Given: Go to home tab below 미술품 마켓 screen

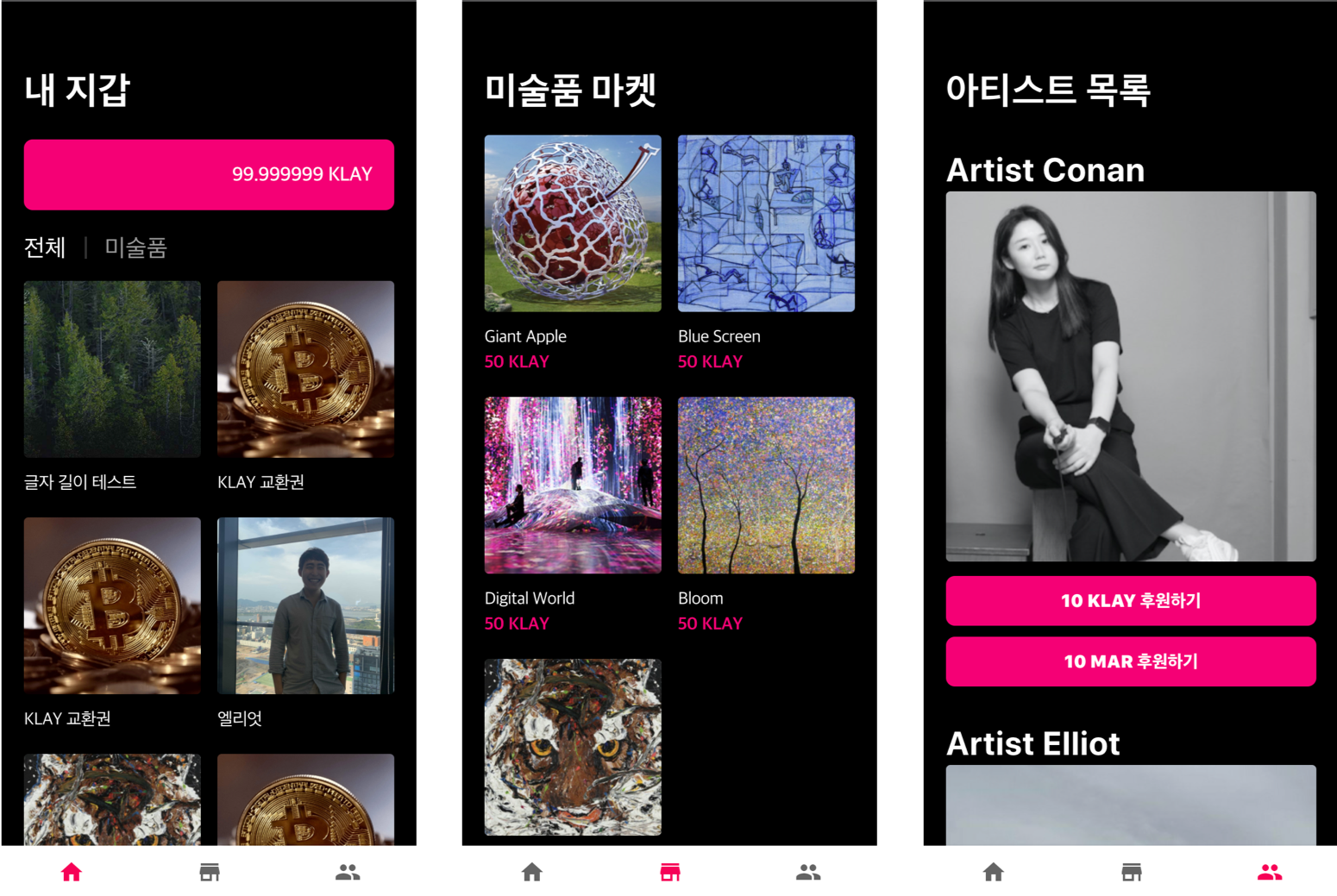Looking at the screenshot, I should pyautogui.click(x=532, y=872).
